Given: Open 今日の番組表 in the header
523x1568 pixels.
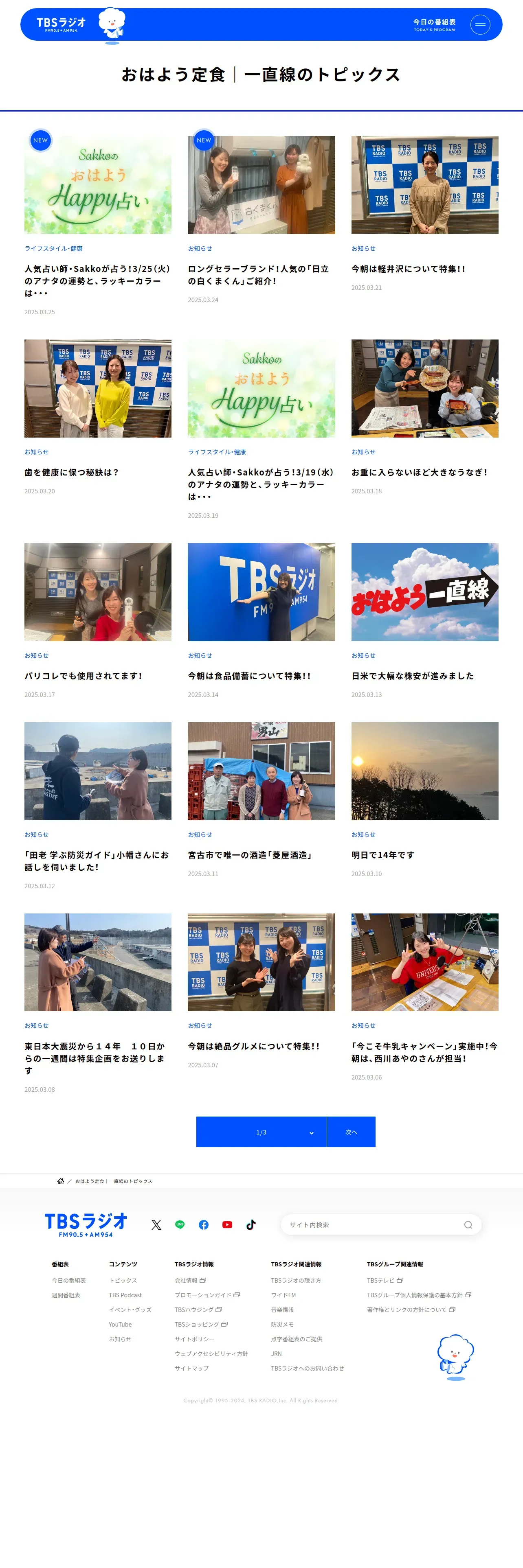Looking at the screenshot, I should (x=434, y=24).
